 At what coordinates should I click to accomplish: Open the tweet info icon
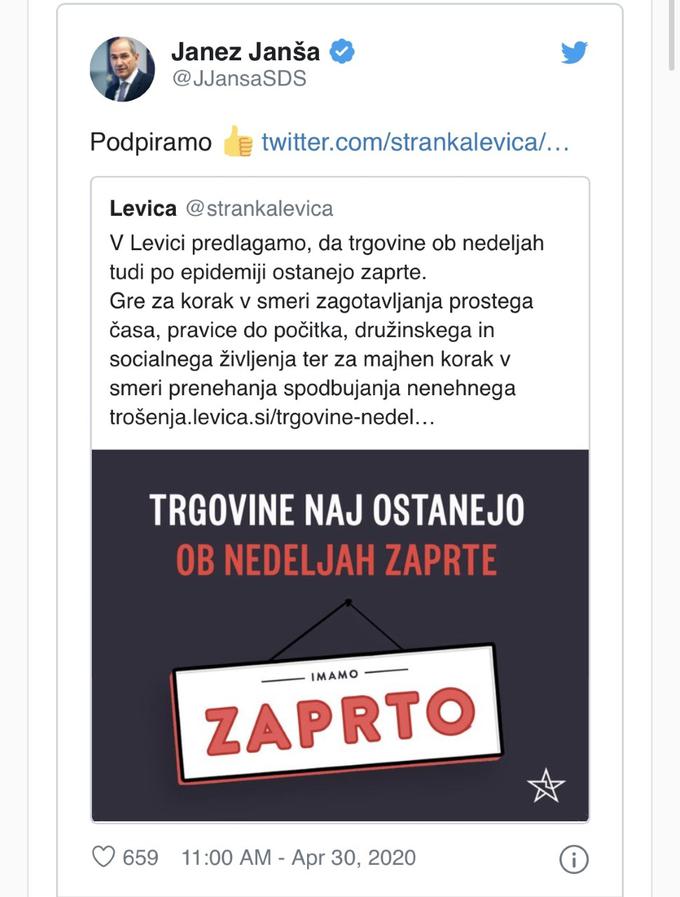[x=573, y=858]
